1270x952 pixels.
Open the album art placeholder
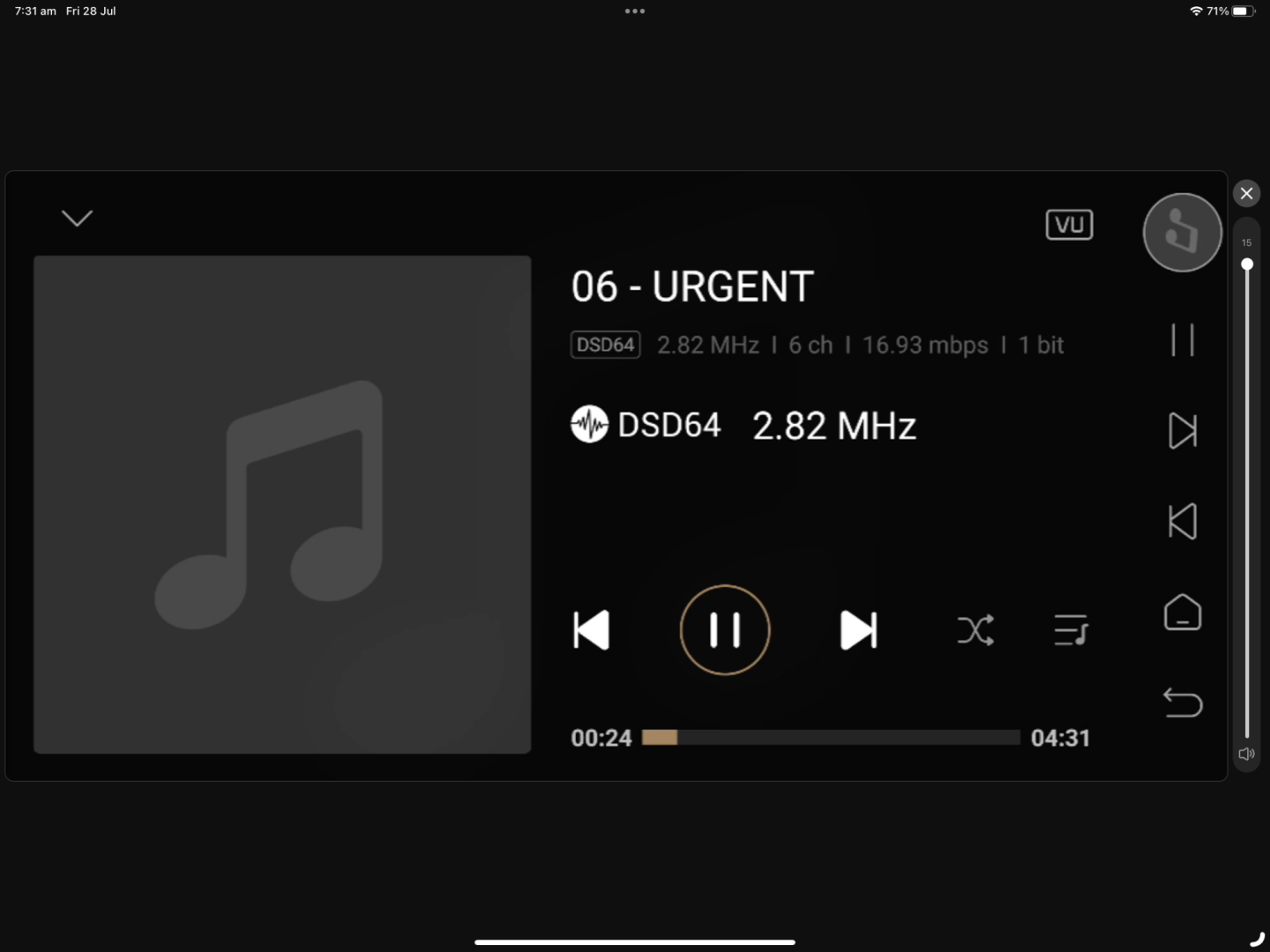[282, 504]
